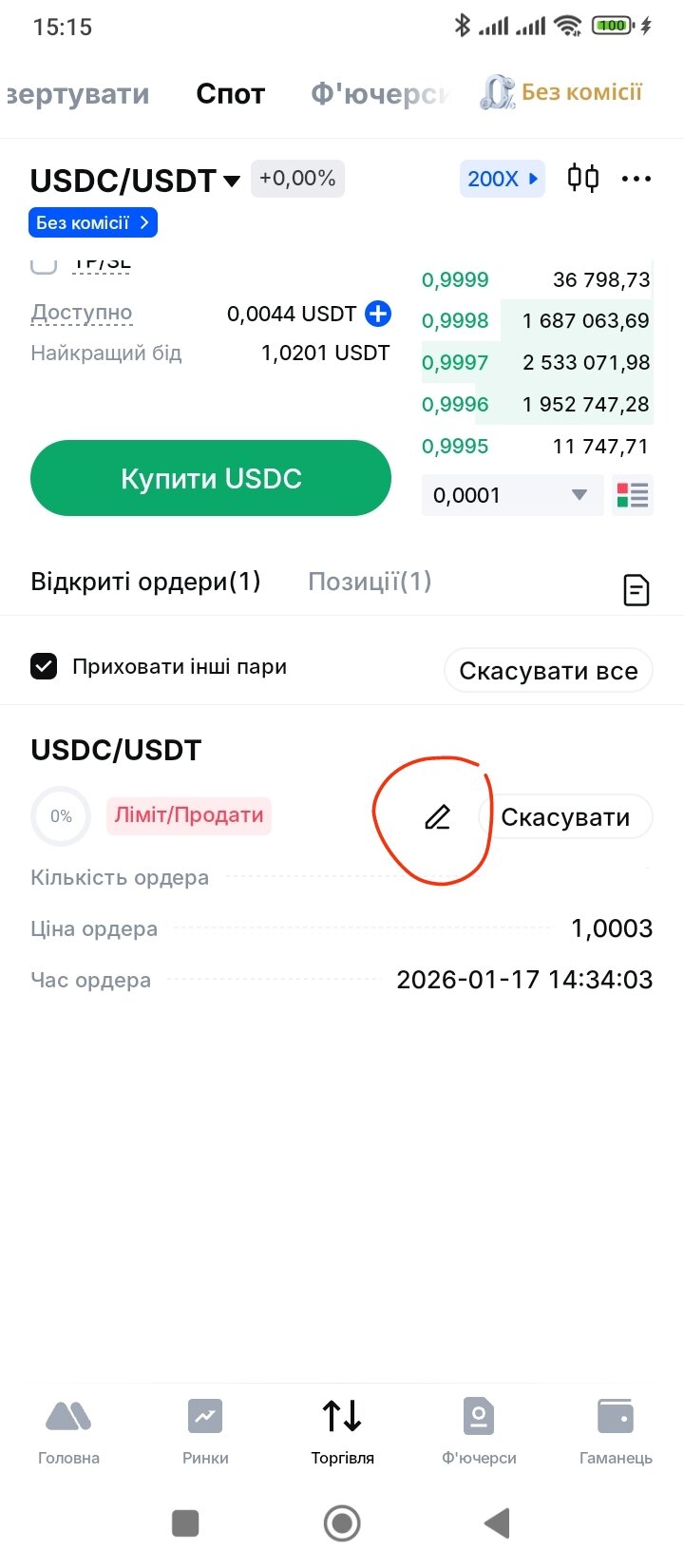This screenshot has width=684, height=1568.
Task: Tap Купити USDC button
Action: pyautogui.click(x=211, y=478)
